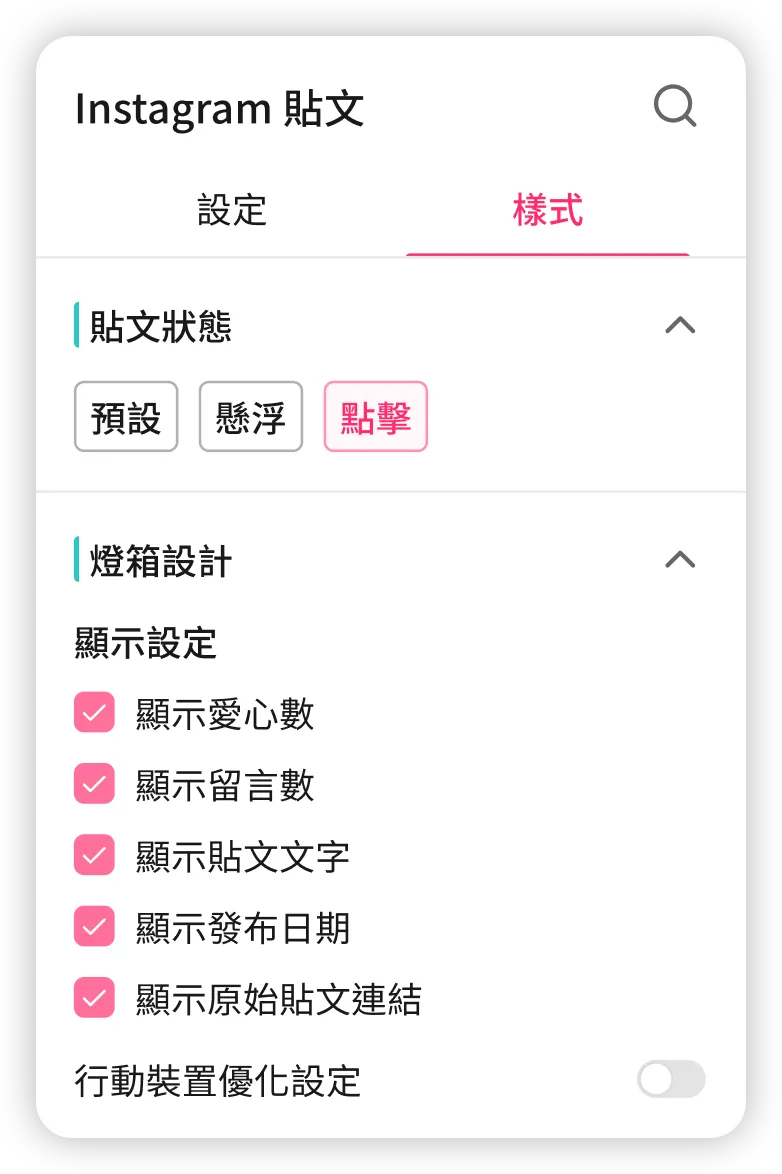Switch to the 設定 tab
The height and width of the screenshot is (1174, 782).
point(232,211)
